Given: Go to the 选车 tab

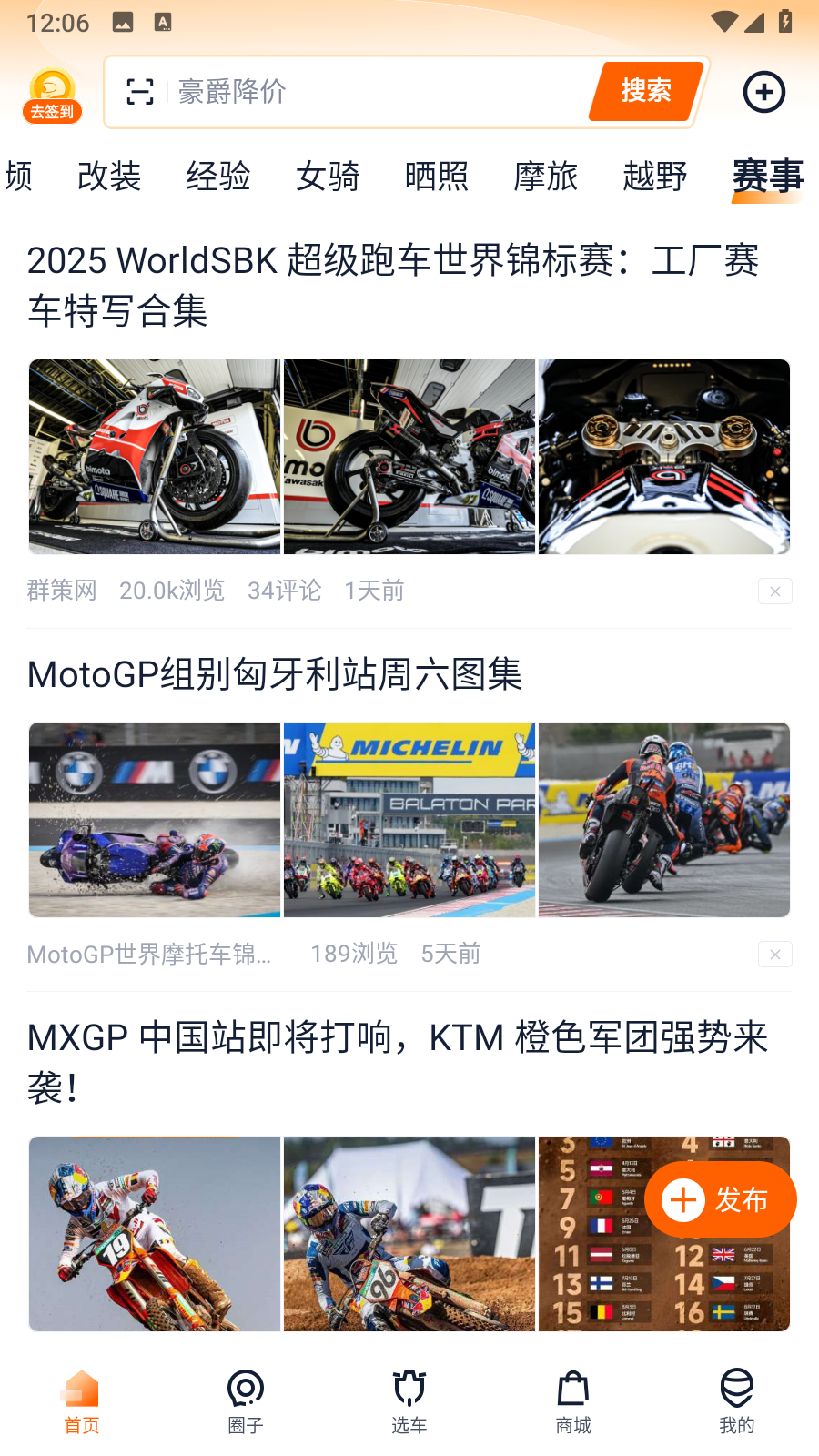Looking at the screenshot, I should pos(409,1401).
